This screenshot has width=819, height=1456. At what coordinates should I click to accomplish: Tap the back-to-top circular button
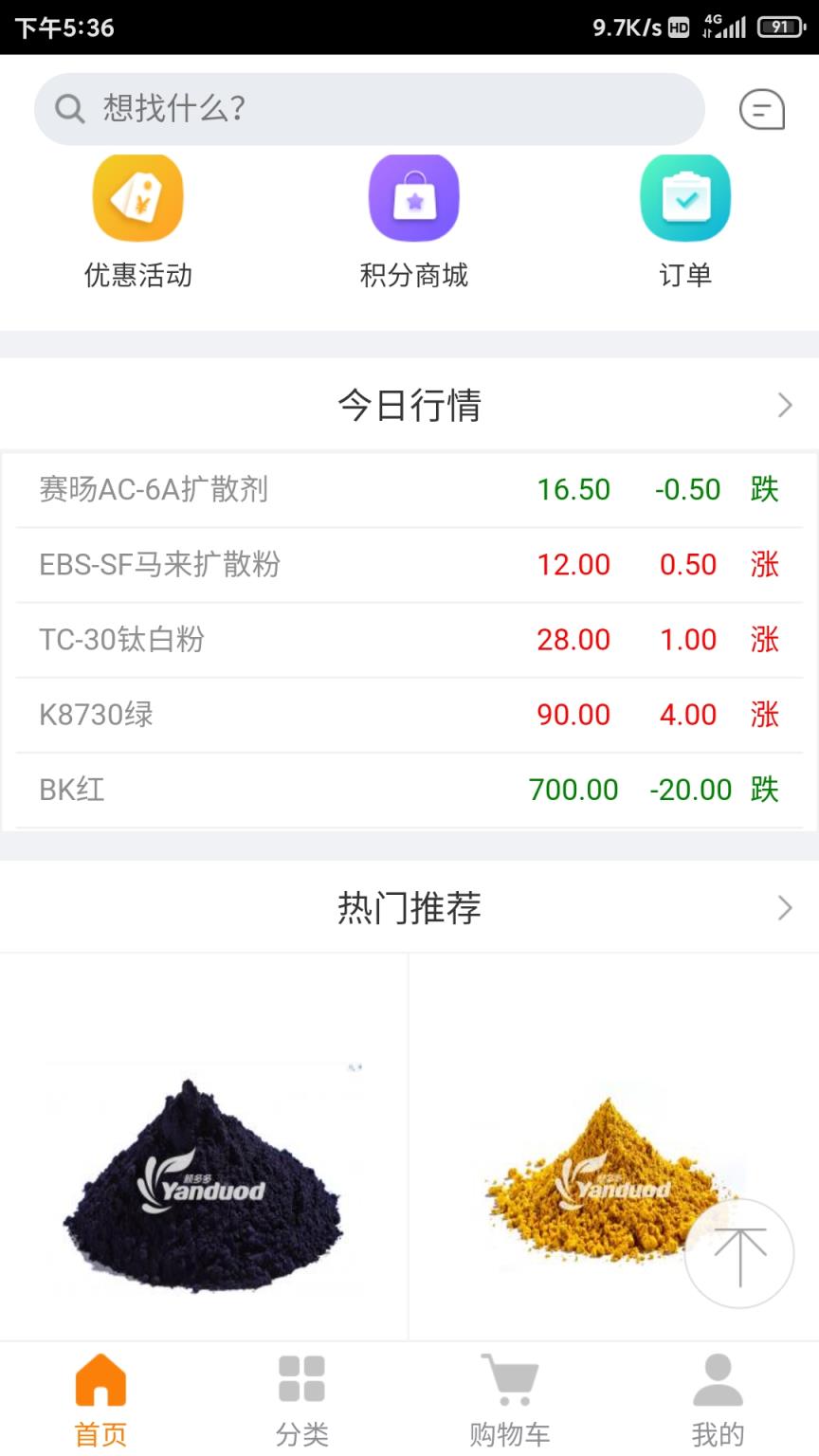pos(738,1254)
